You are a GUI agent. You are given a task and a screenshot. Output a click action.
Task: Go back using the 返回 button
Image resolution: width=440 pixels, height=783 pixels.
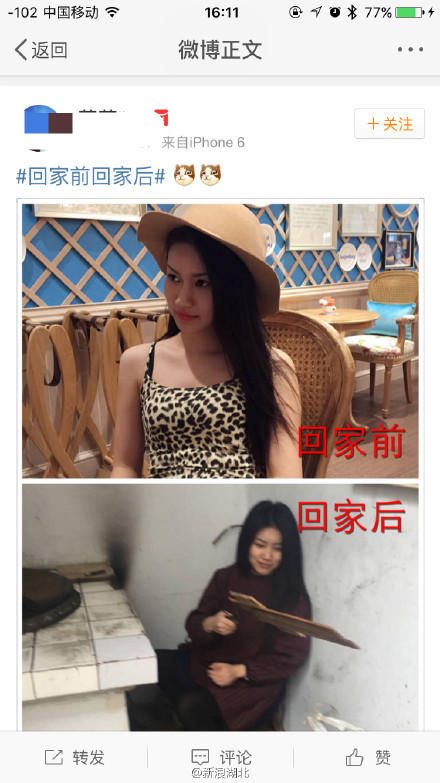click(41, 50)
